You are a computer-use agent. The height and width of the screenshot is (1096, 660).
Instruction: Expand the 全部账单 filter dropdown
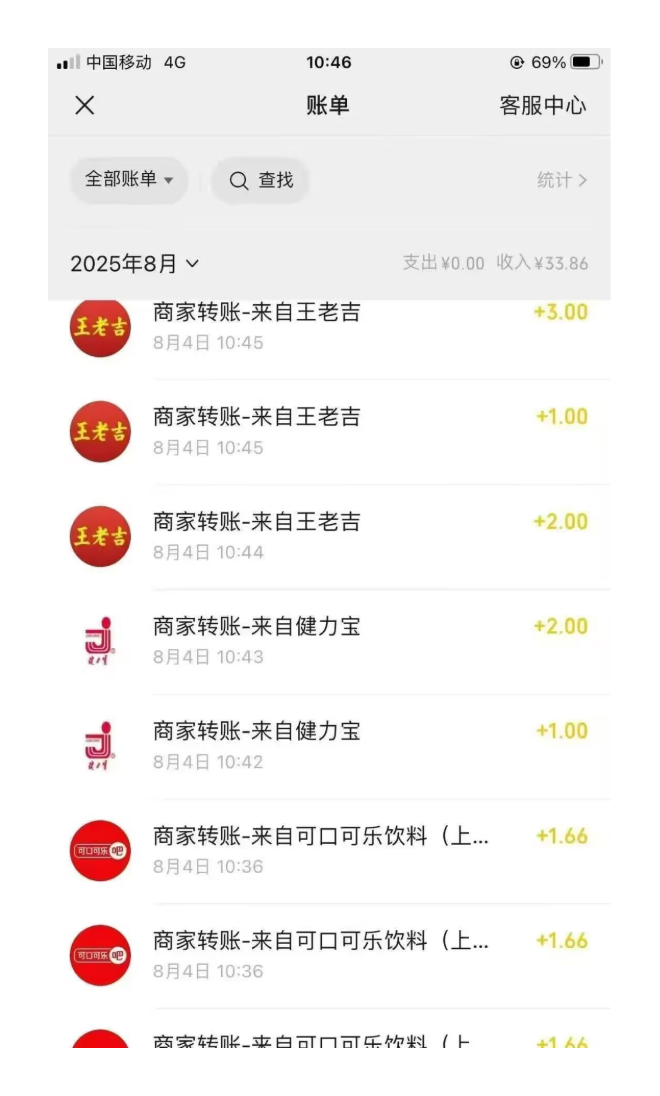coord(129,180)
